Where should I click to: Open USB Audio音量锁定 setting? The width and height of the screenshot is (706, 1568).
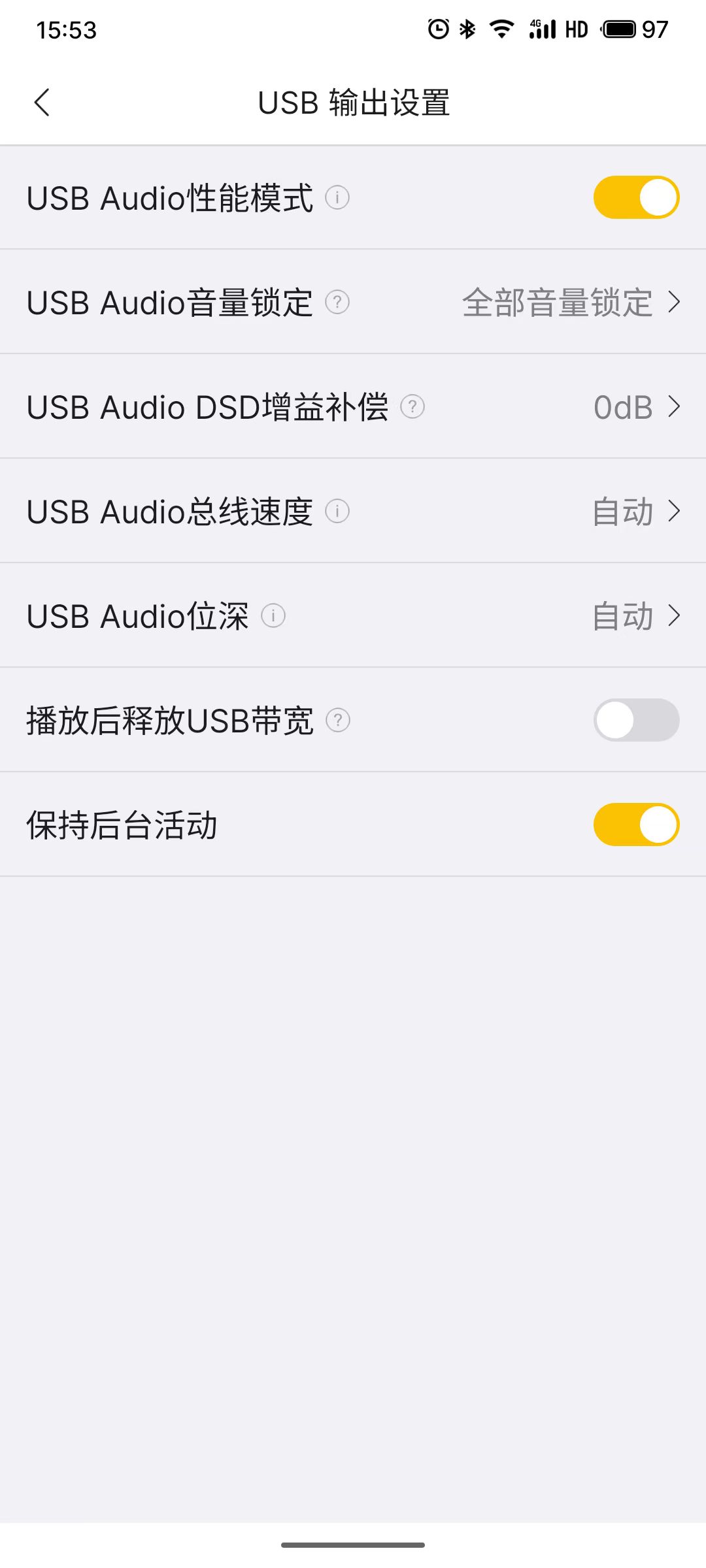[x=569, y=302]
